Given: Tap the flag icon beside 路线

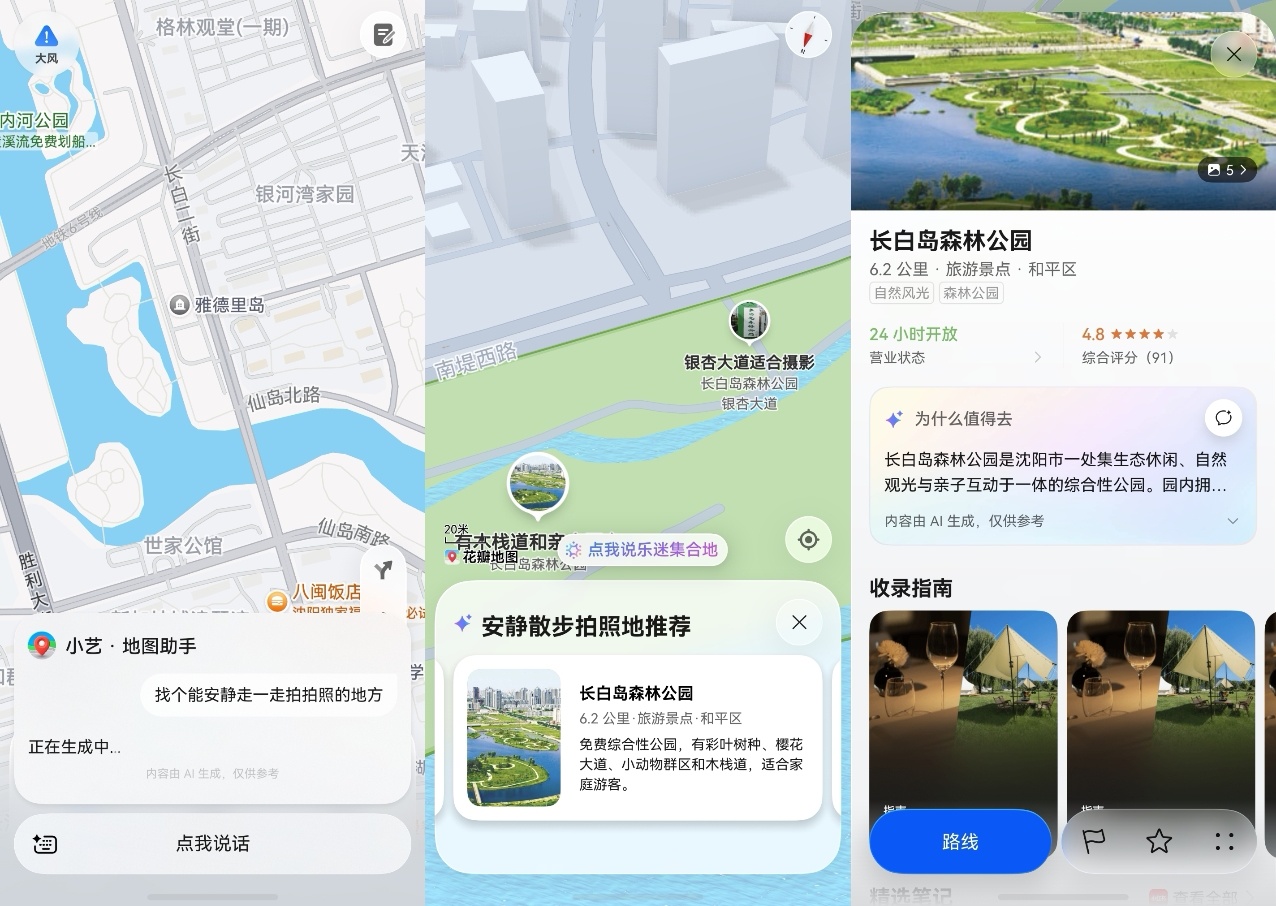Looking at the screenshot, I should (1095, 842).
